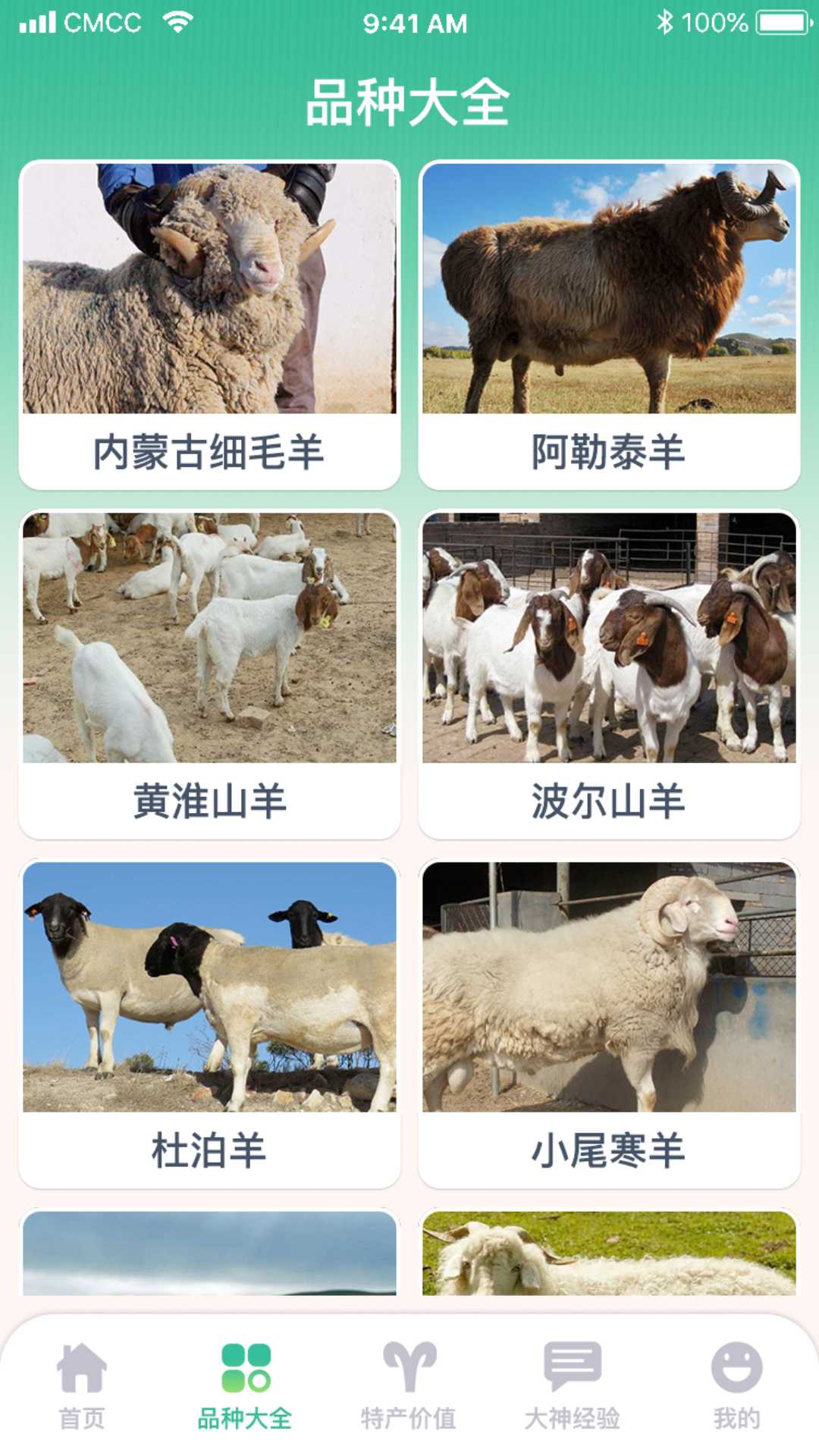Viewport: 819px width, 1456px height.
Task: Go to the 首页 tab
Action: pyautogui.click(x=82, y=1385)
